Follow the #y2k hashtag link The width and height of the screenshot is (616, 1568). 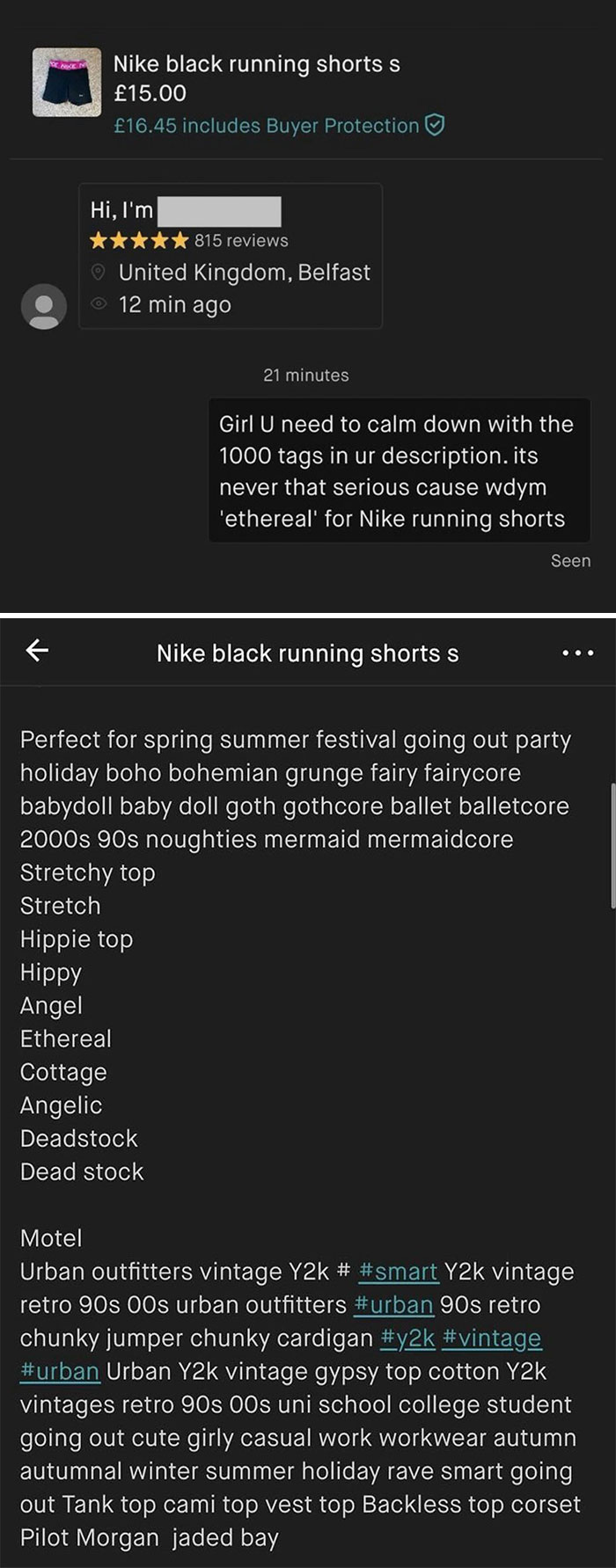407,1338
